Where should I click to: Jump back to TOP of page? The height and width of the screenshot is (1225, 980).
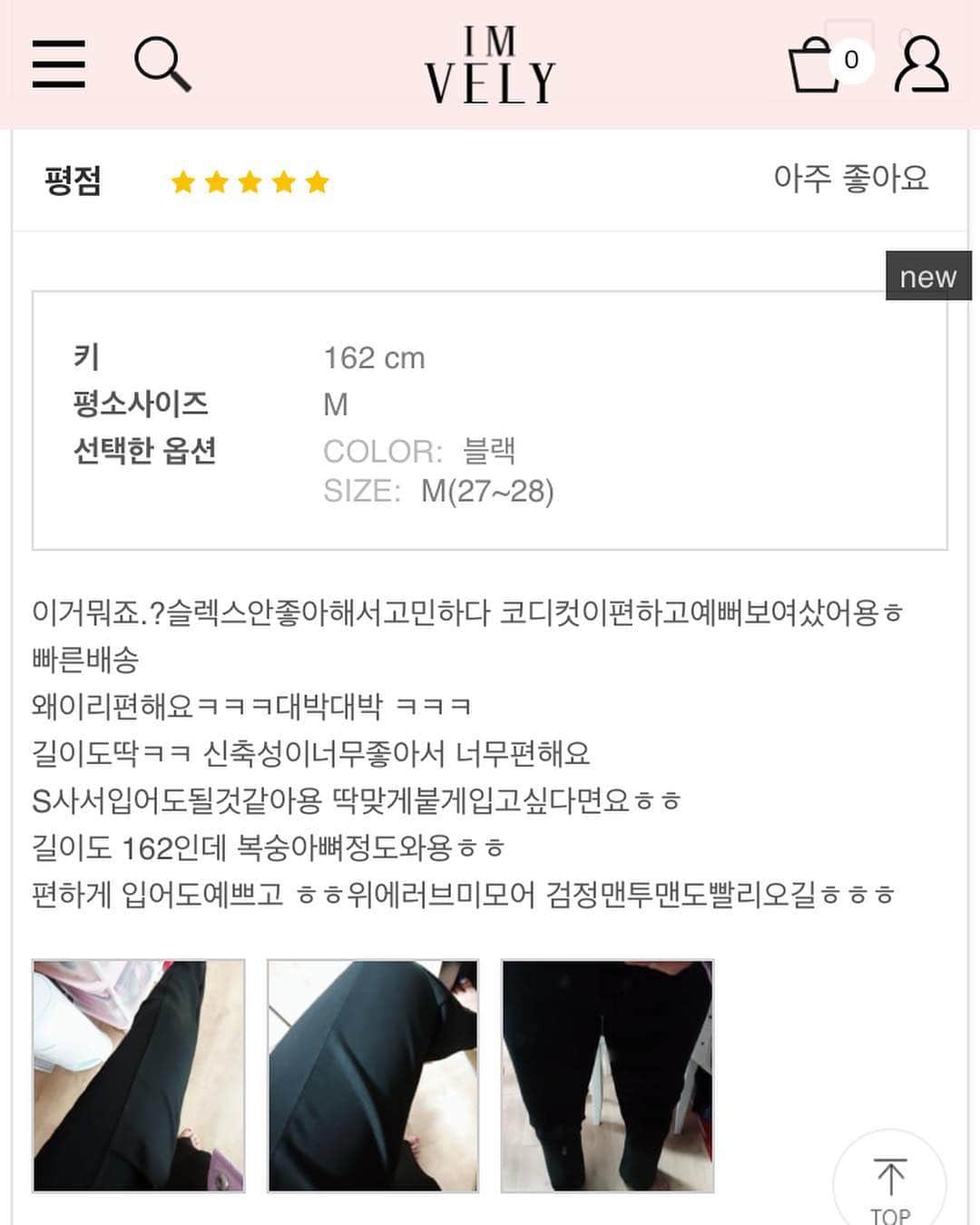(889, 1185)
